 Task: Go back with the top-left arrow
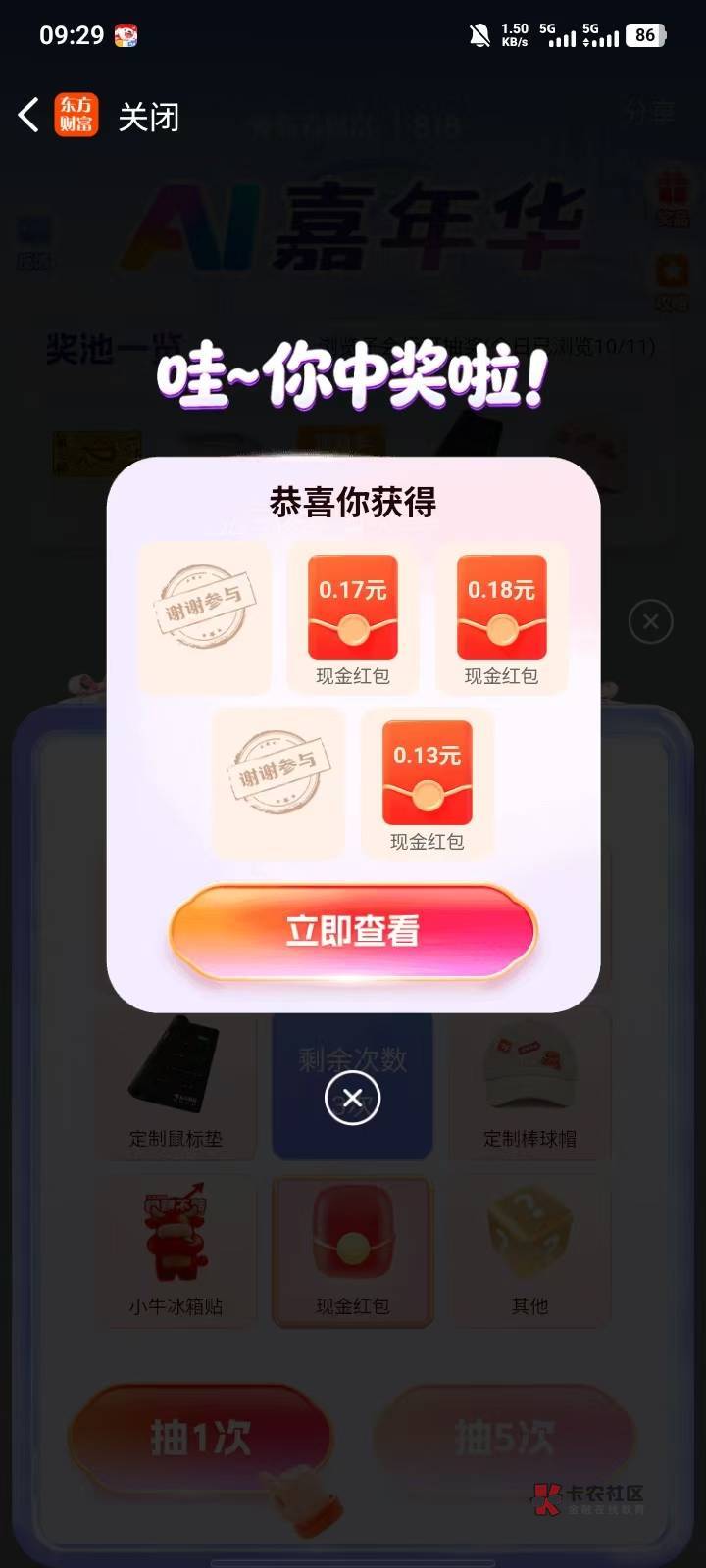[28, 116]
